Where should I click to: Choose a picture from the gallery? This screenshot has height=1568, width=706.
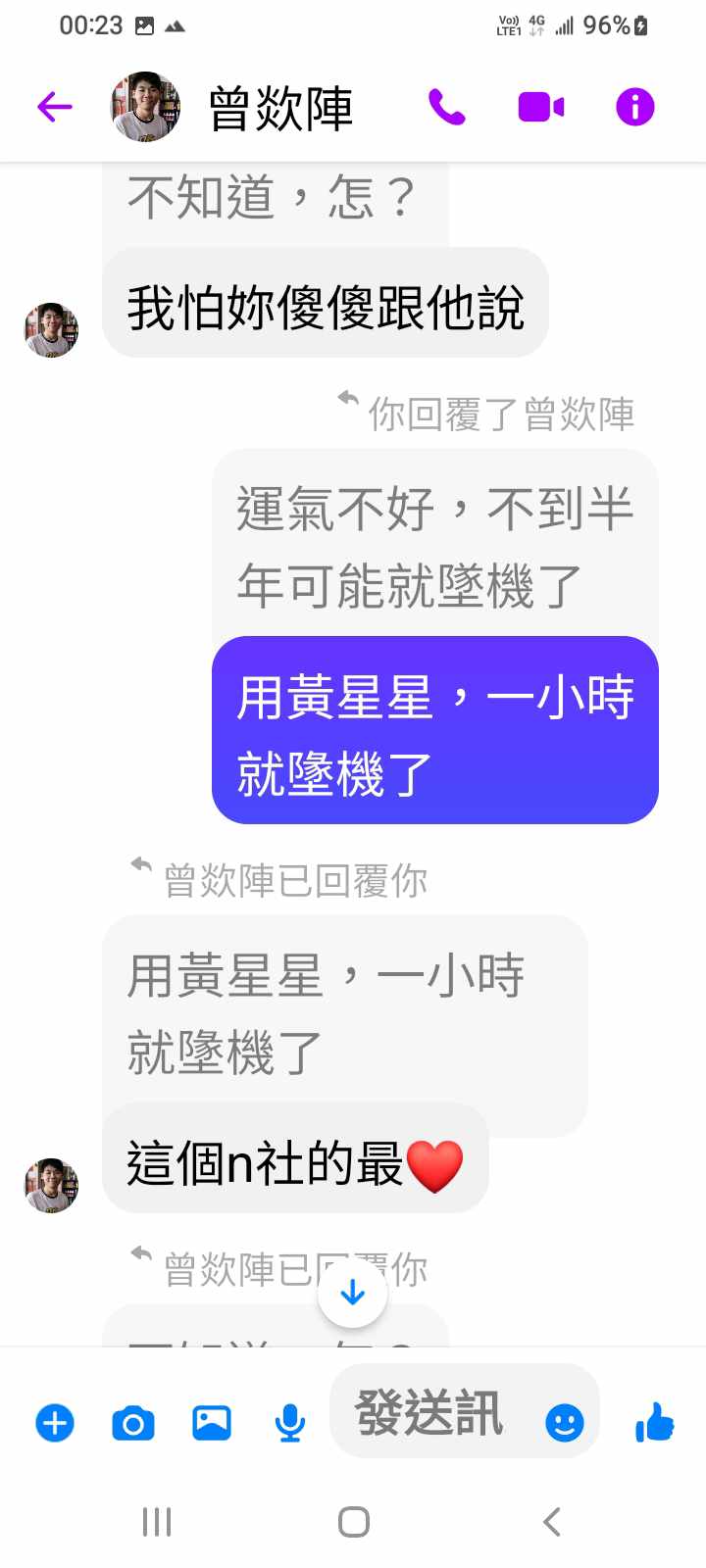[x=212, y=1423]
